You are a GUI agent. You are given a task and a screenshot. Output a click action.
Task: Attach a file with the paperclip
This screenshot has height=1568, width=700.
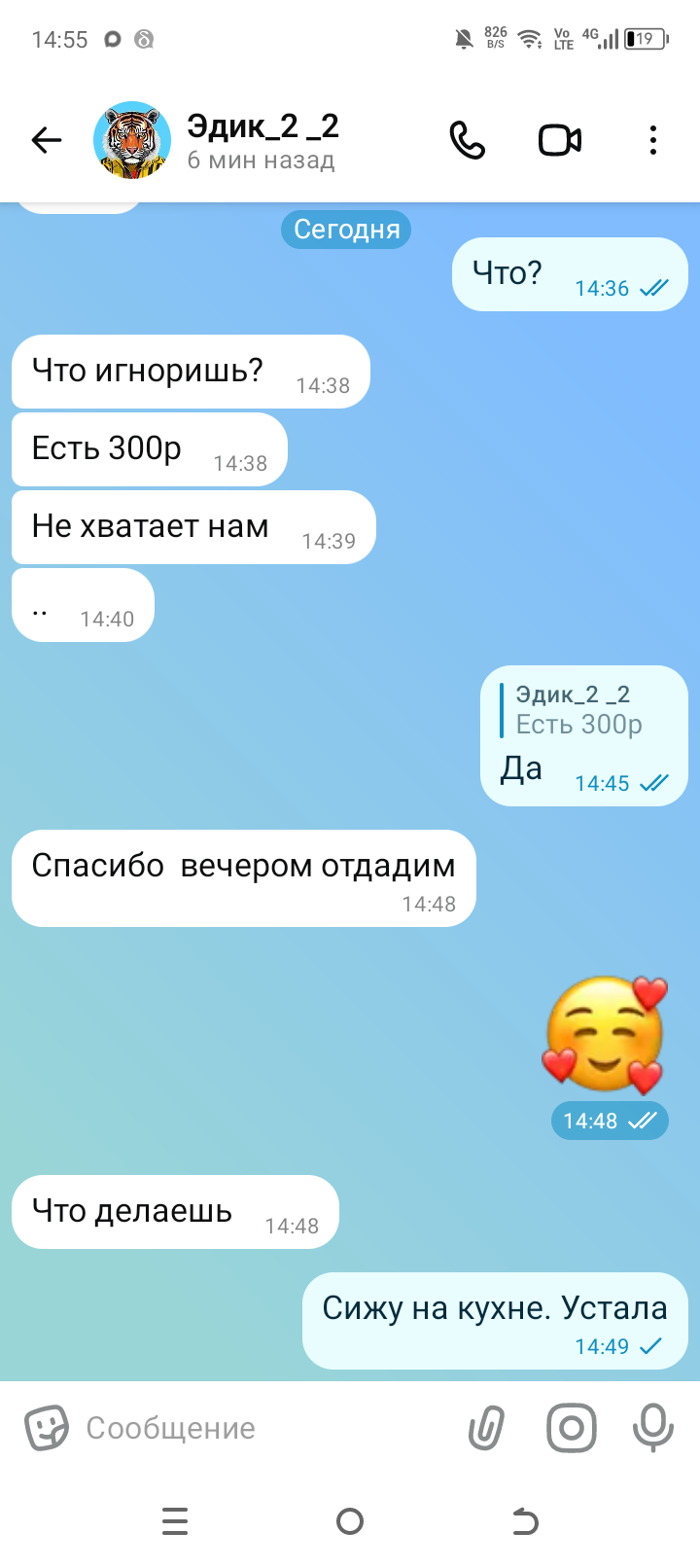point(486,1428)
